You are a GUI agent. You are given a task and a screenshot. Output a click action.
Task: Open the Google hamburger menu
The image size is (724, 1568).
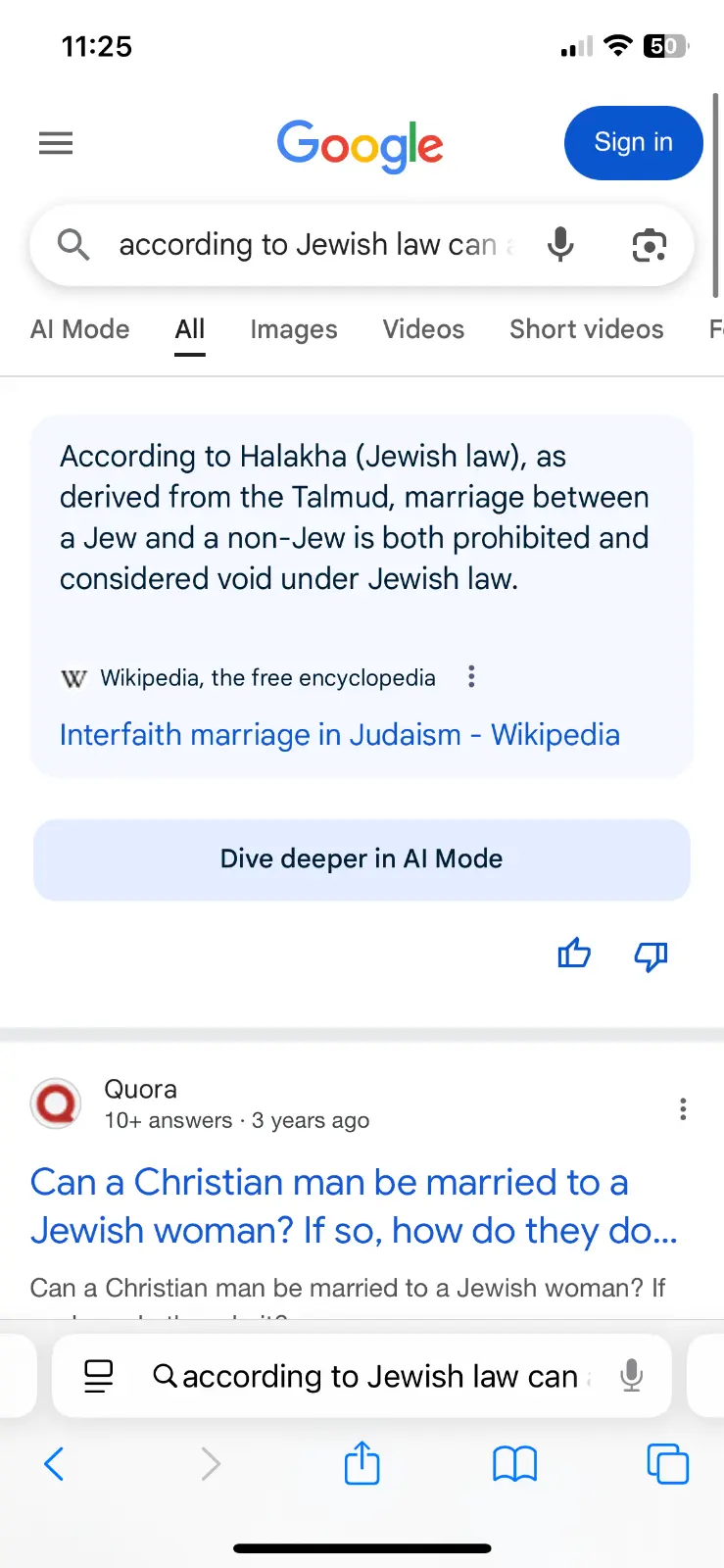click(x=56, y=143)
